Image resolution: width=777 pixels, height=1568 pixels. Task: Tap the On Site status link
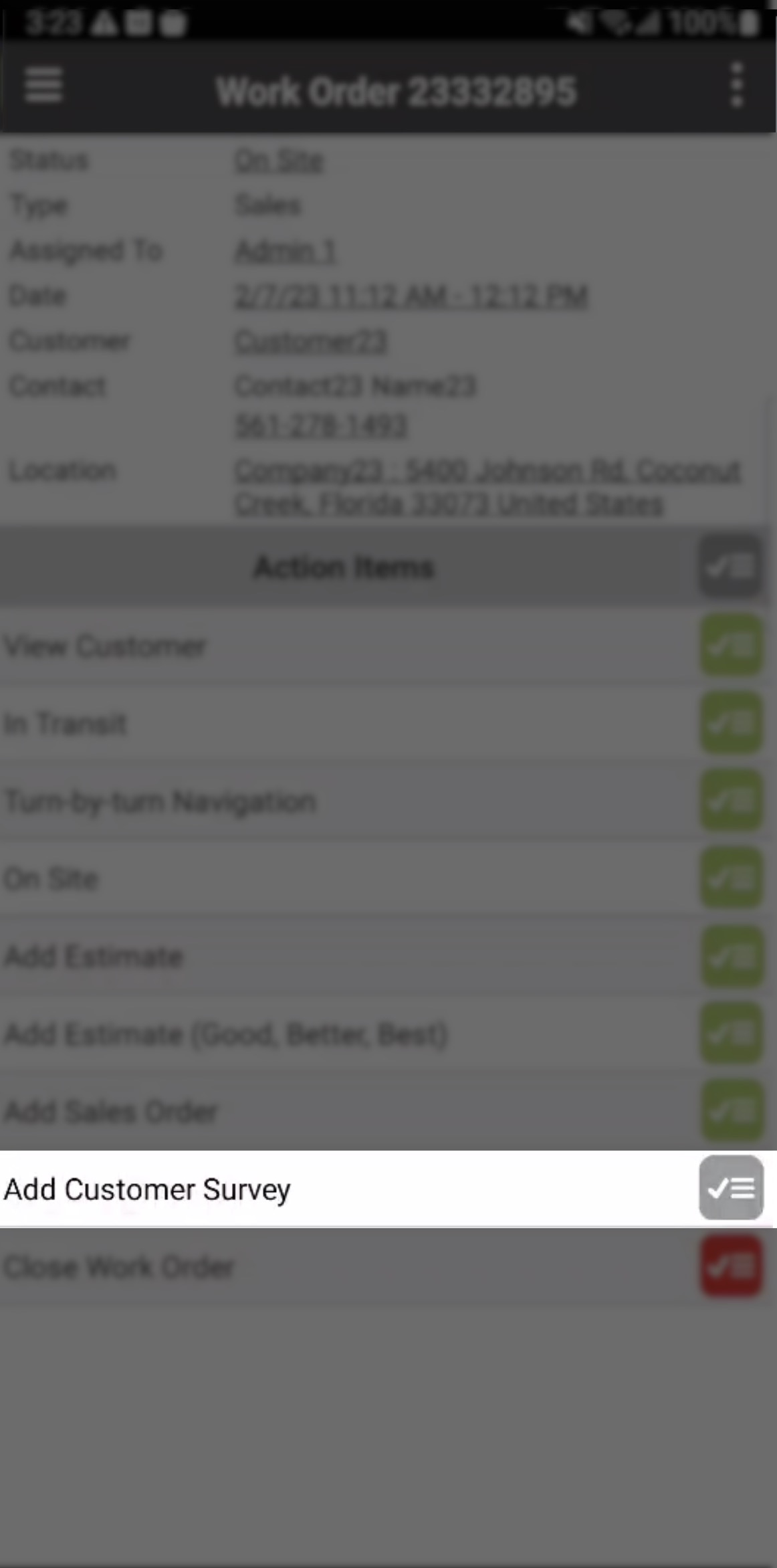279,161
